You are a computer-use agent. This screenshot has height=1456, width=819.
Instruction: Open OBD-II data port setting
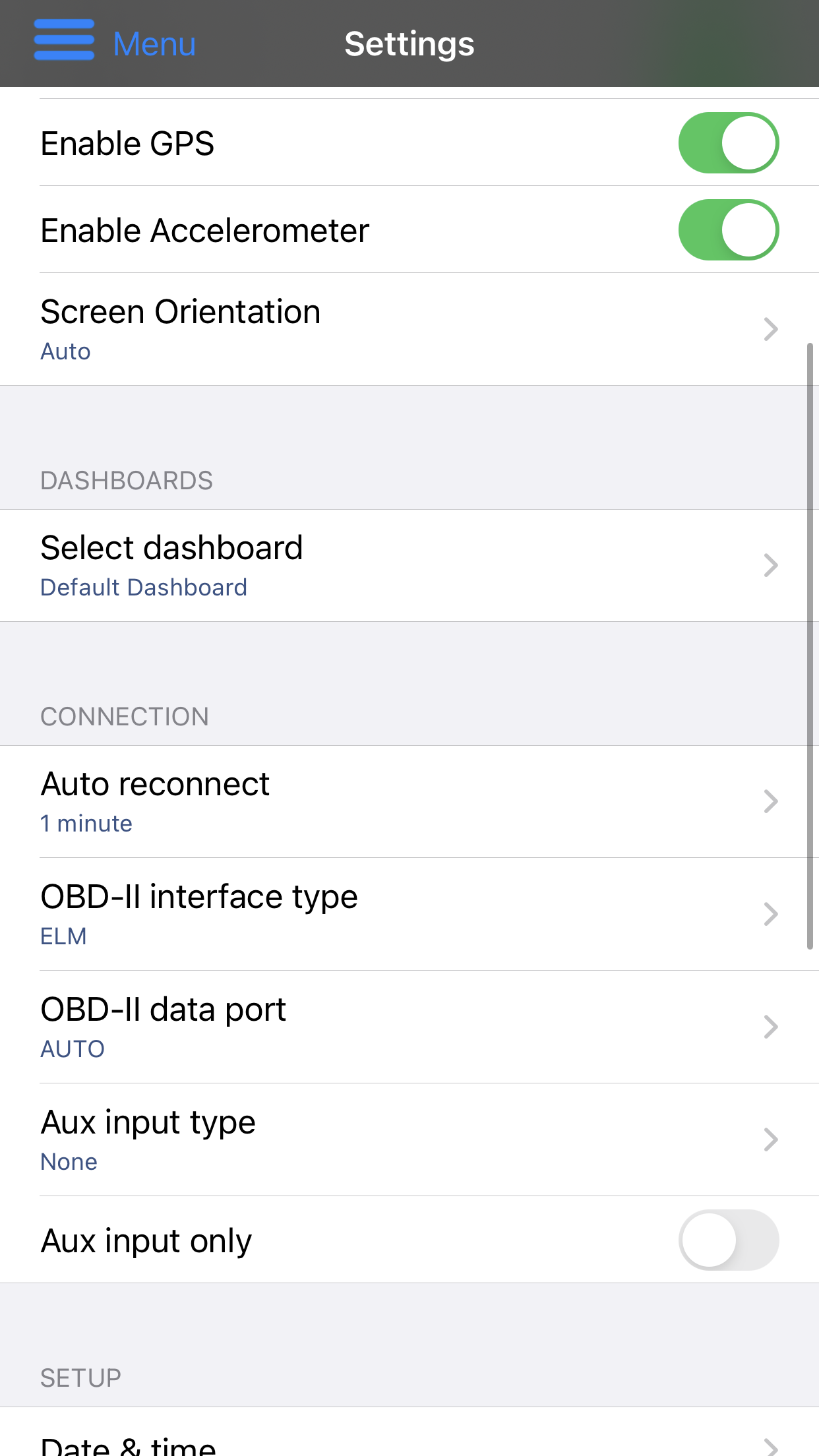click(x=409, y=1027)
